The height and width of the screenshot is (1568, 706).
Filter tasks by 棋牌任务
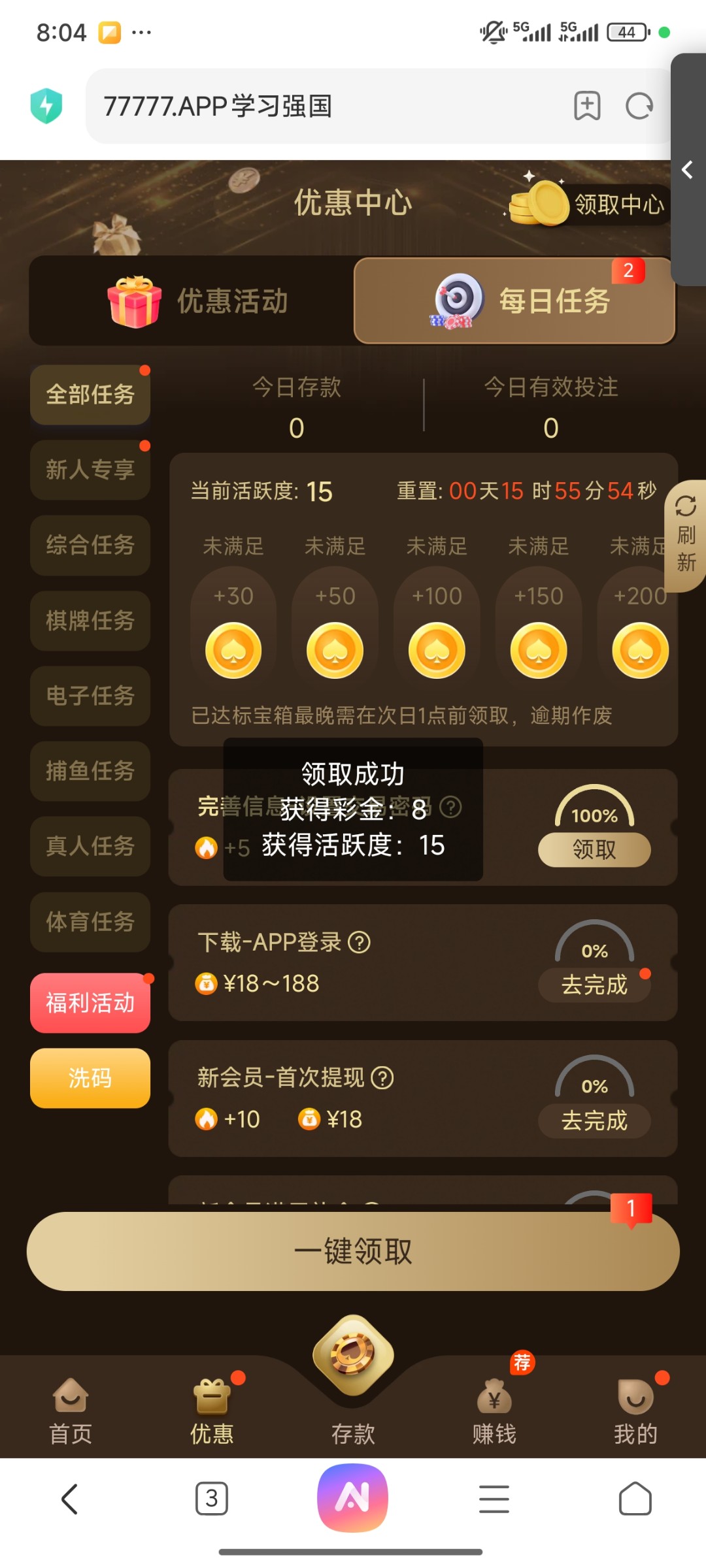[x=90, y=621]
